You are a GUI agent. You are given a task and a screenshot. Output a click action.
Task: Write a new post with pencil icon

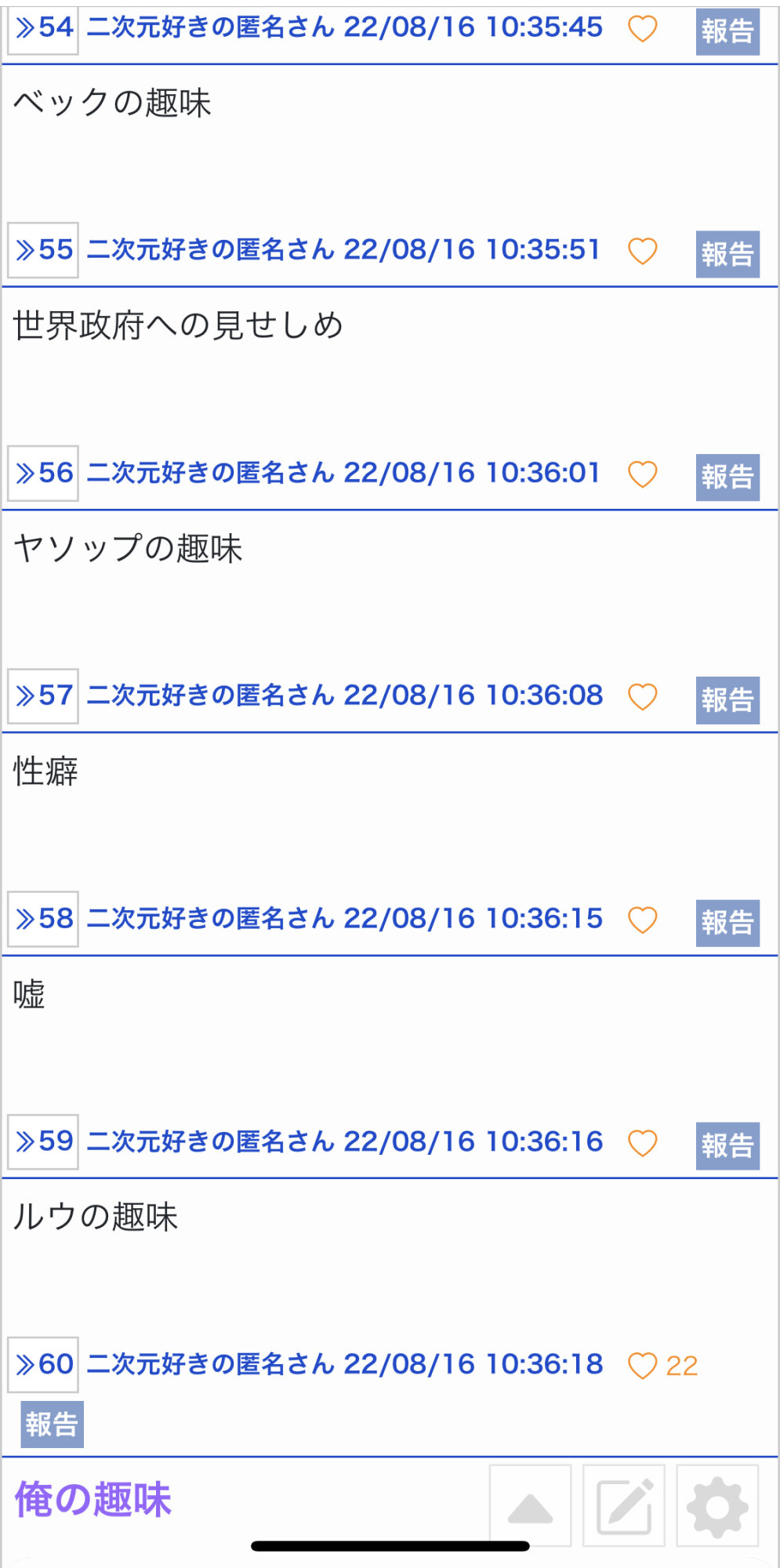624,1505
